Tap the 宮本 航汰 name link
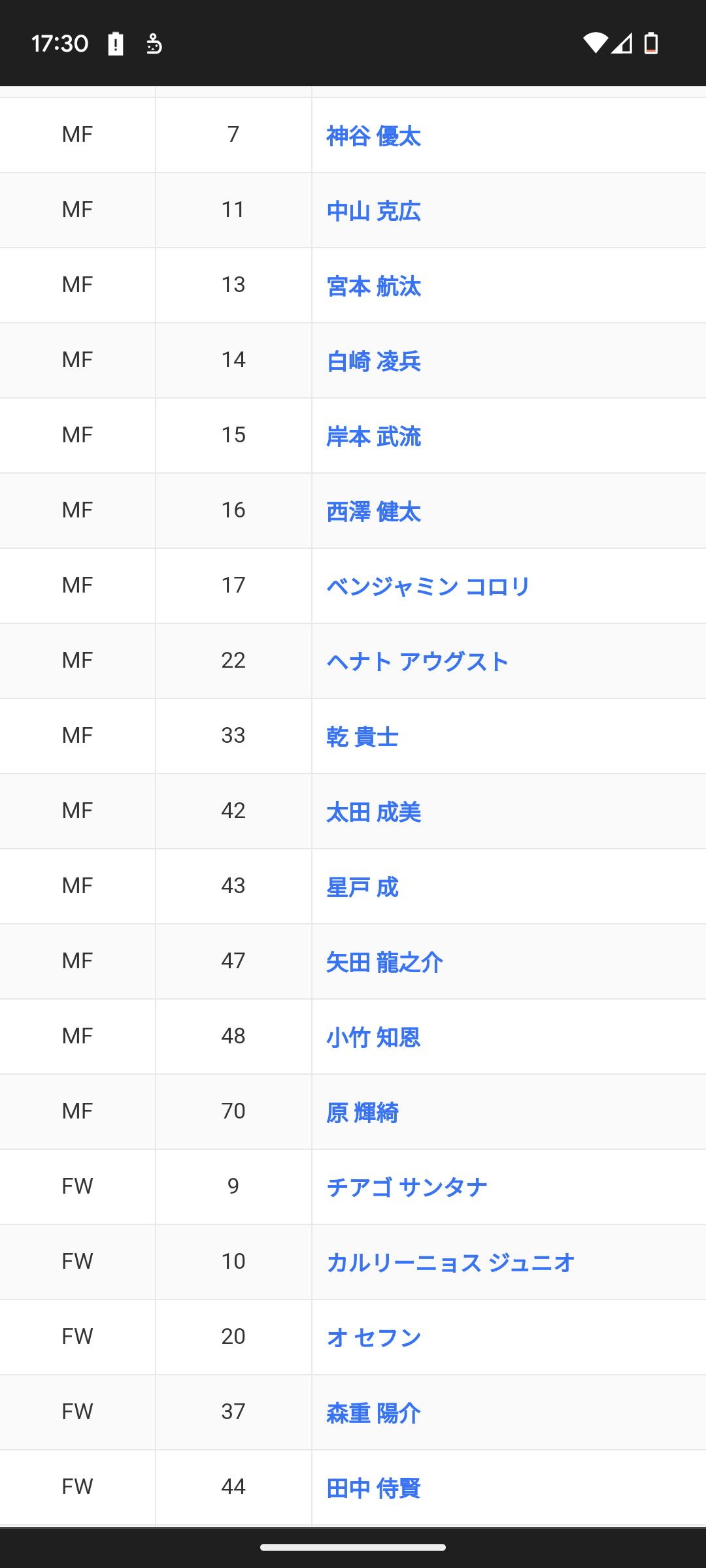This screenshot has width=706, height=1568. [x=373, y=286]
